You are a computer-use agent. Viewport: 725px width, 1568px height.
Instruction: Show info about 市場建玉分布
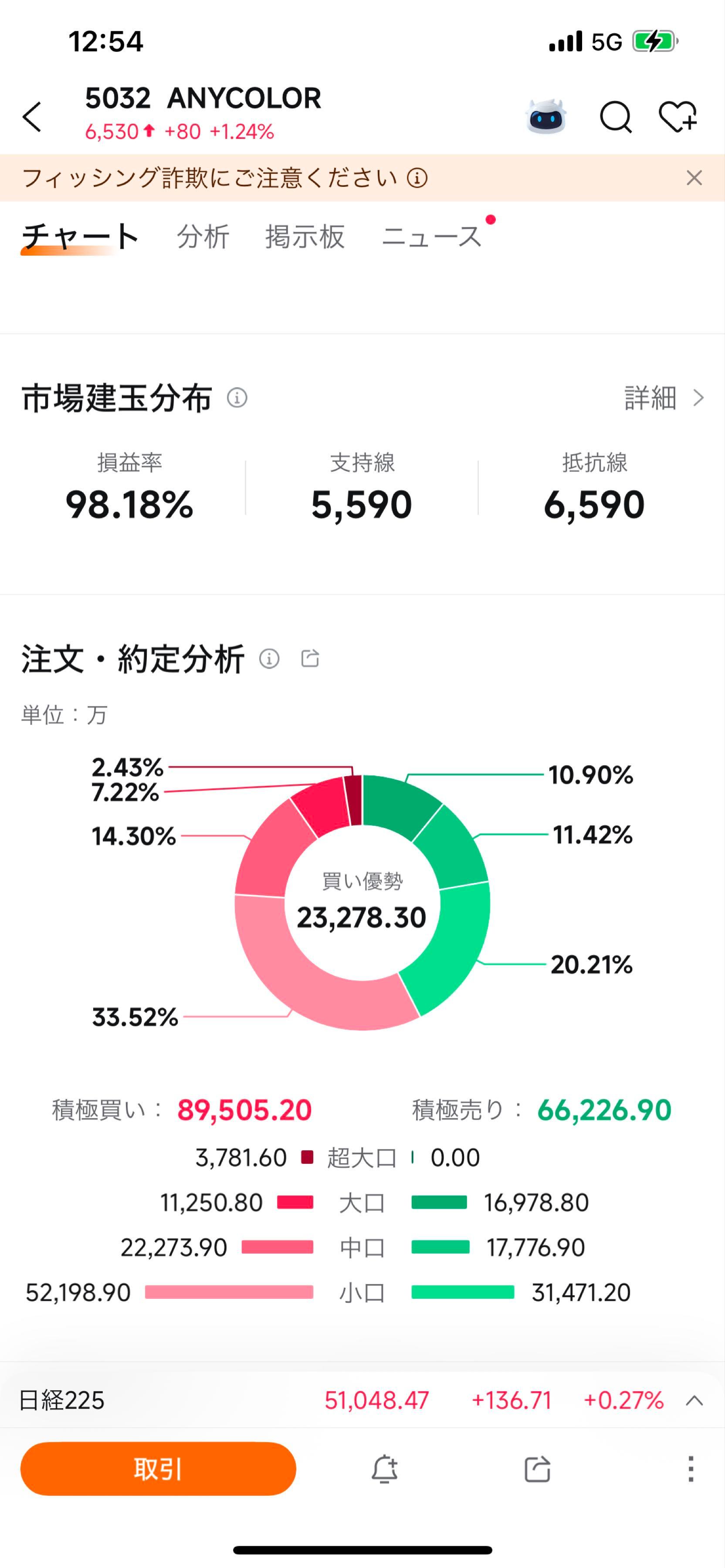point(237,398)
